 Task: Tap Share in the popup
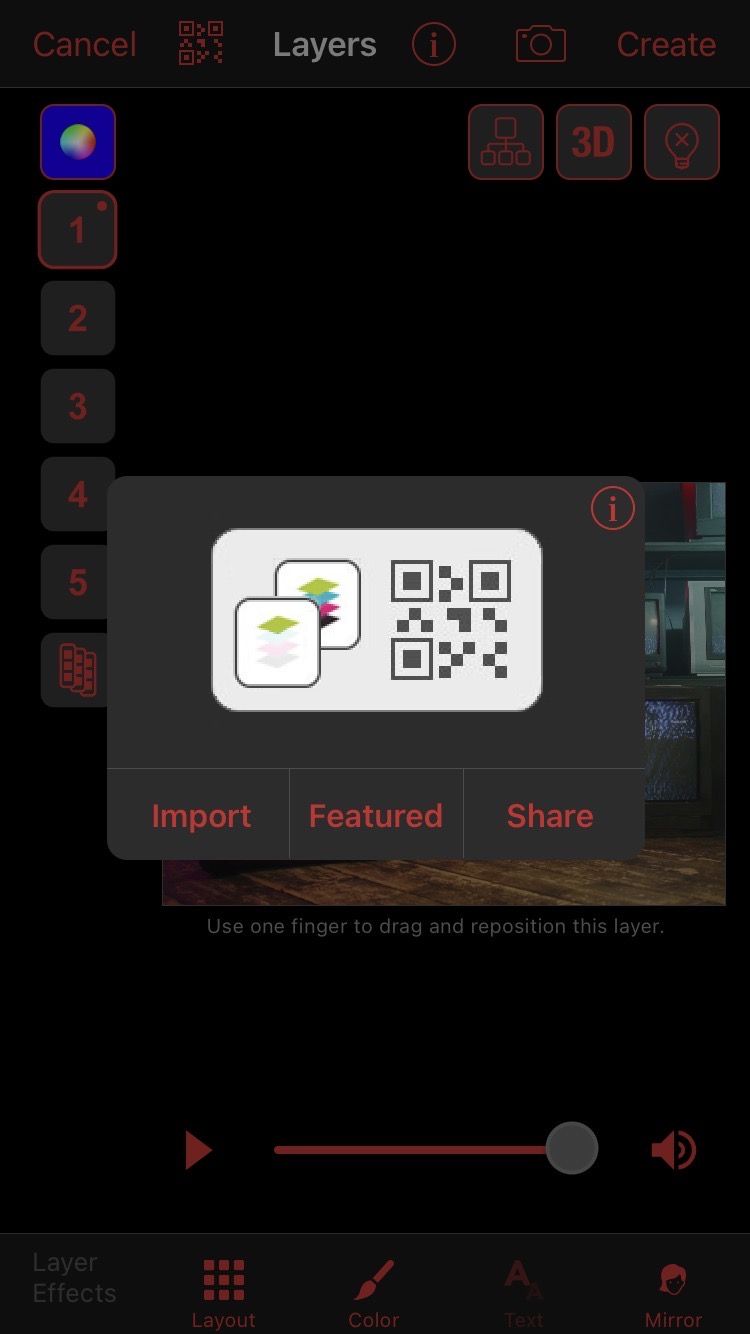[x=550, y=815]
